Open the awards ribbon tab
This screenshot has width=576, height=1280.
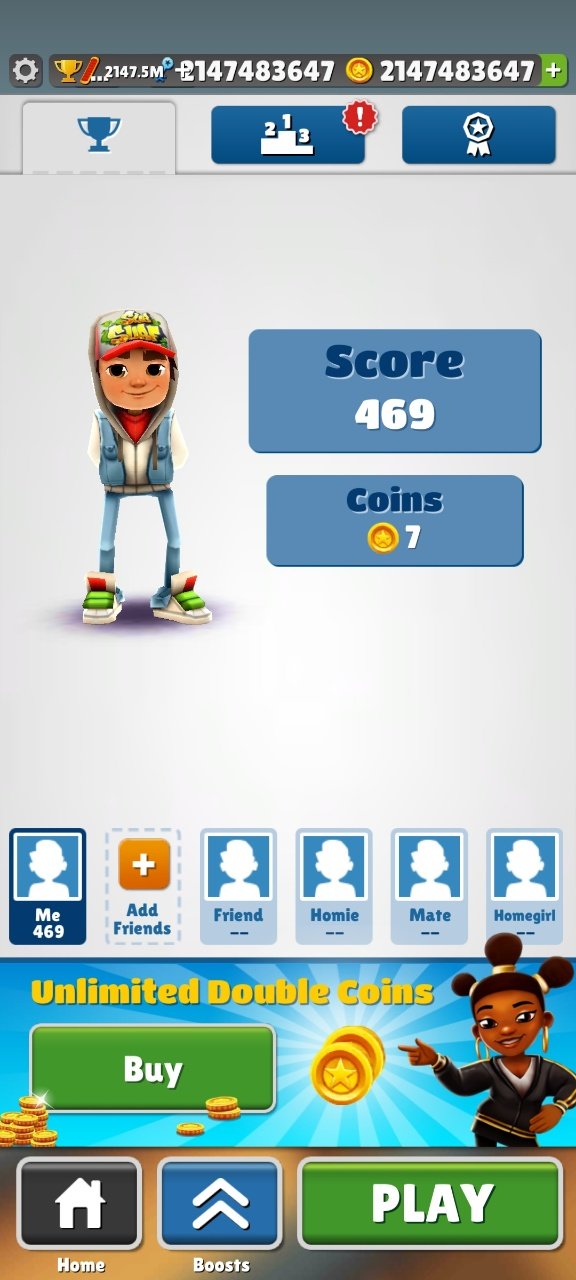coord(478,134)
